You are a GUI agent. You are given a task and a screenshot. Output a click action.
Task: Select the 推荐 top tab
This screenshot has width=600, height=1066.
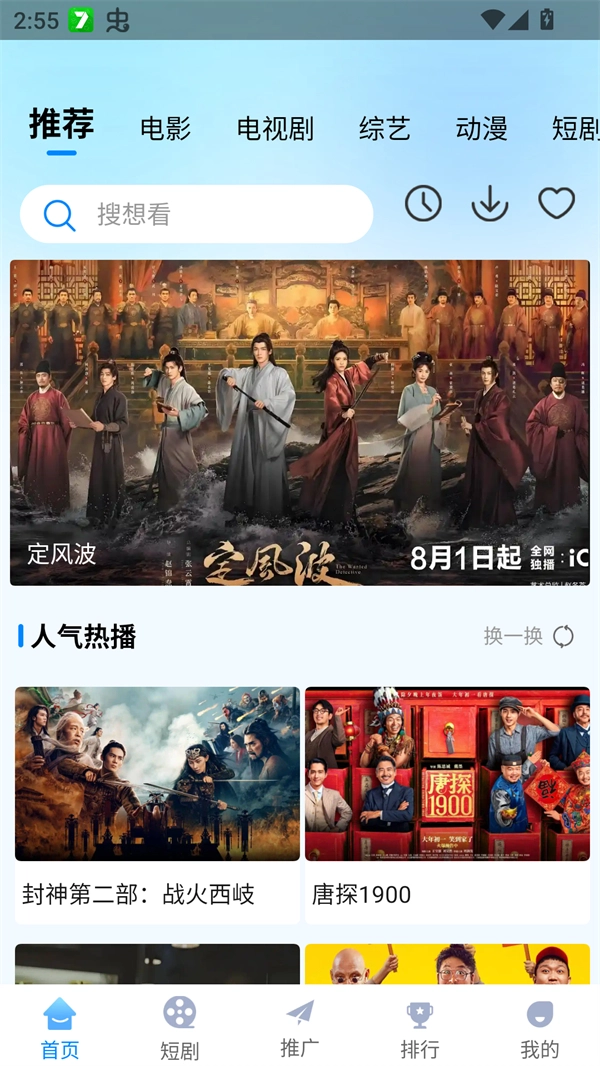(x=61, y=126)
